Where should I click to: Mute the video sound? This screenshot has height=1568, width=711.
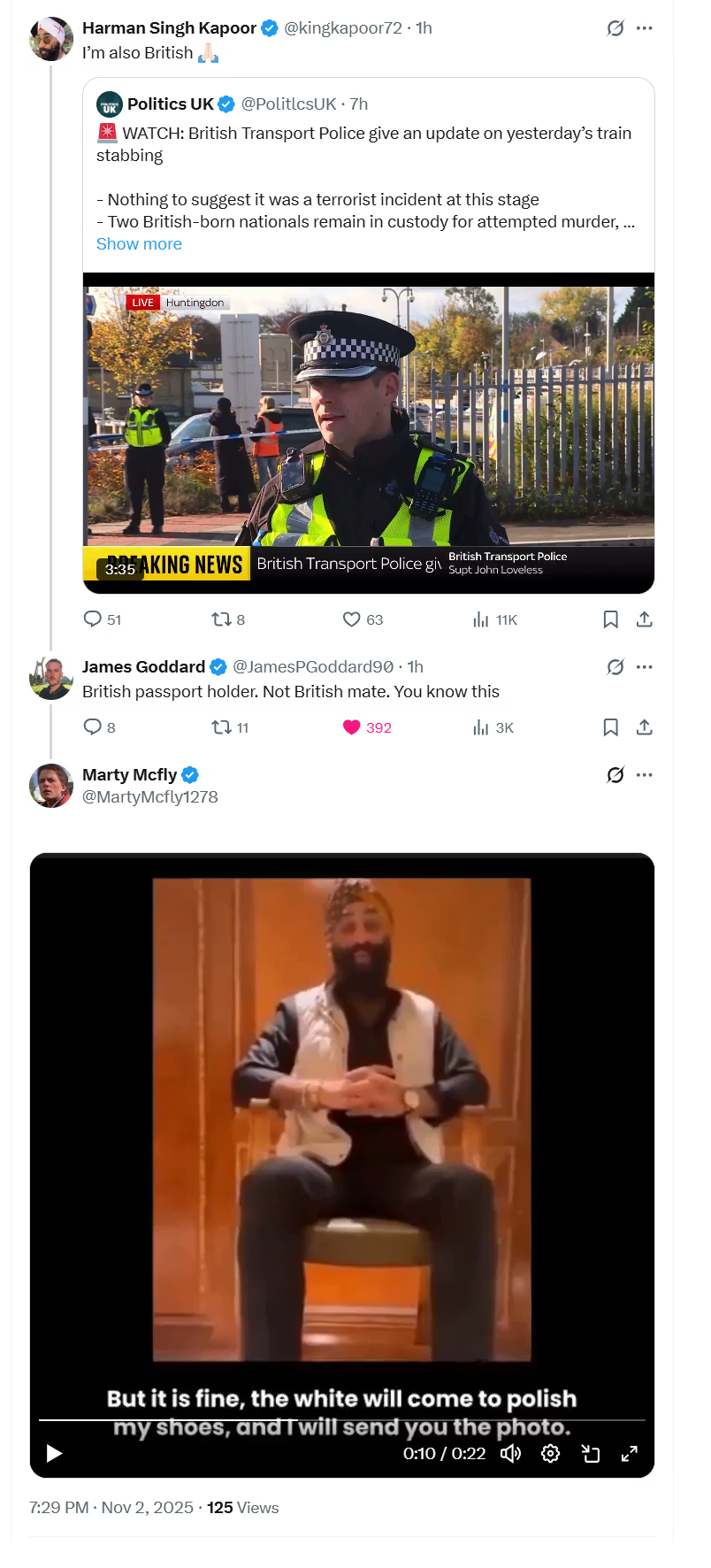pos(510,1453)
